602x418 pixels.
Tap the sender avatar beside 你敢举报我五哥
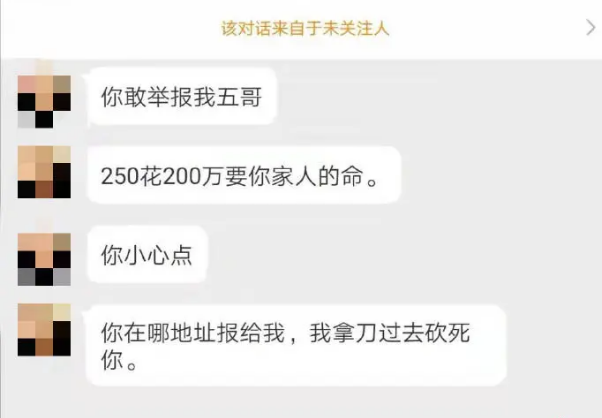coord(45,98)
